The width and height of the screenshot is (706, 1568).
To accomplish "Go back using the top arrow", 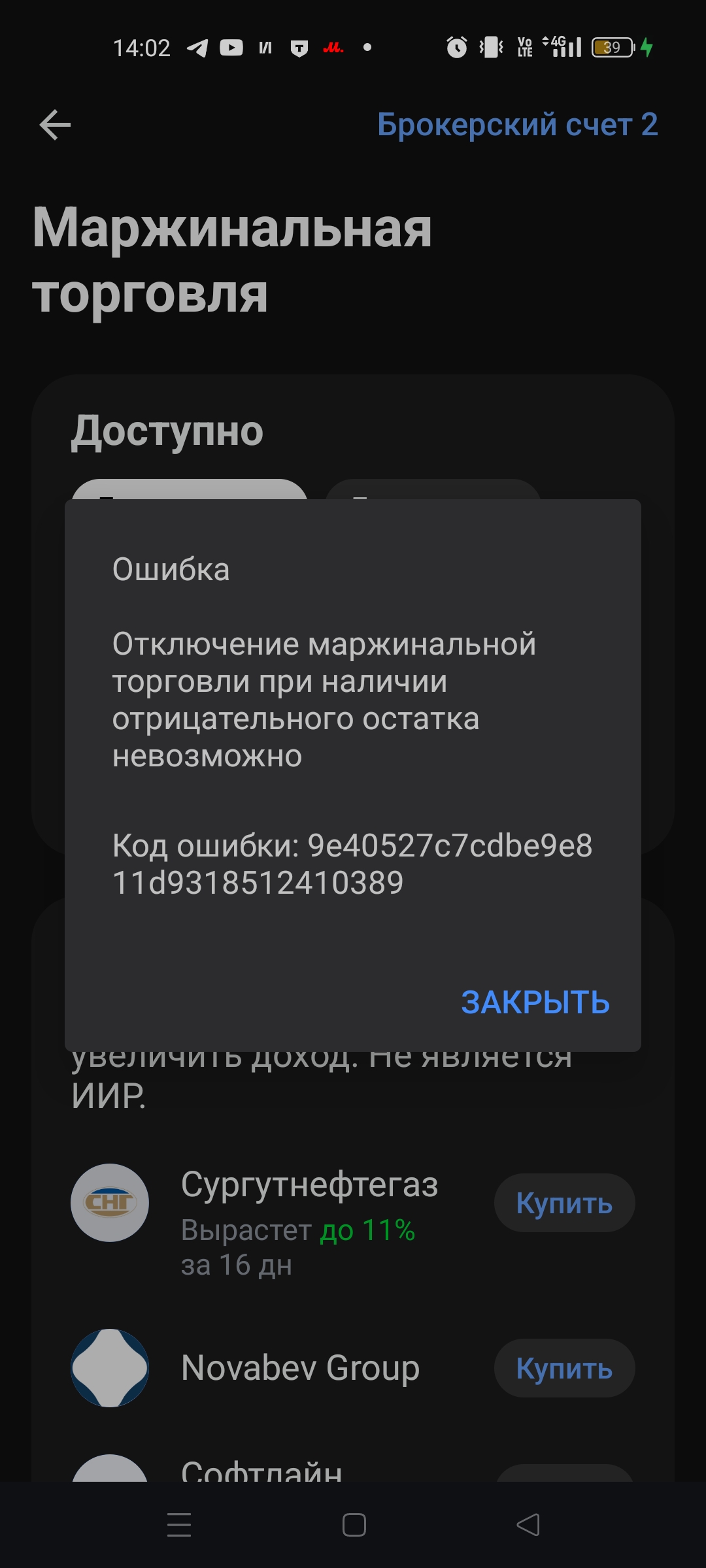I will 55,125.
